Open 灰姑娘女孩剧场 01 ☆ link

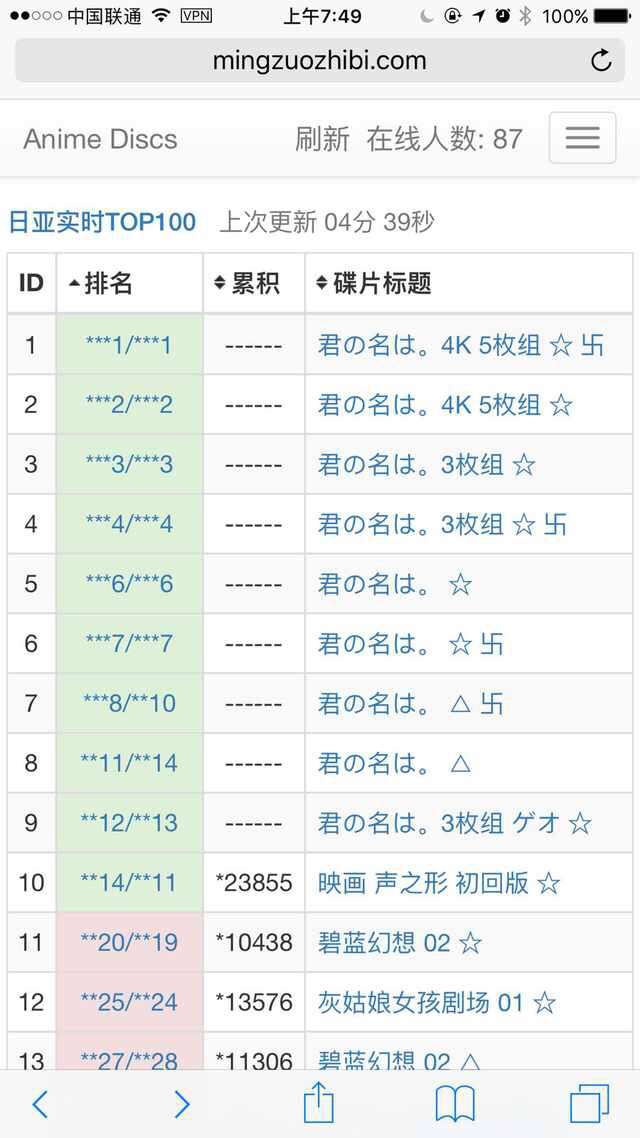[437, 1003]
